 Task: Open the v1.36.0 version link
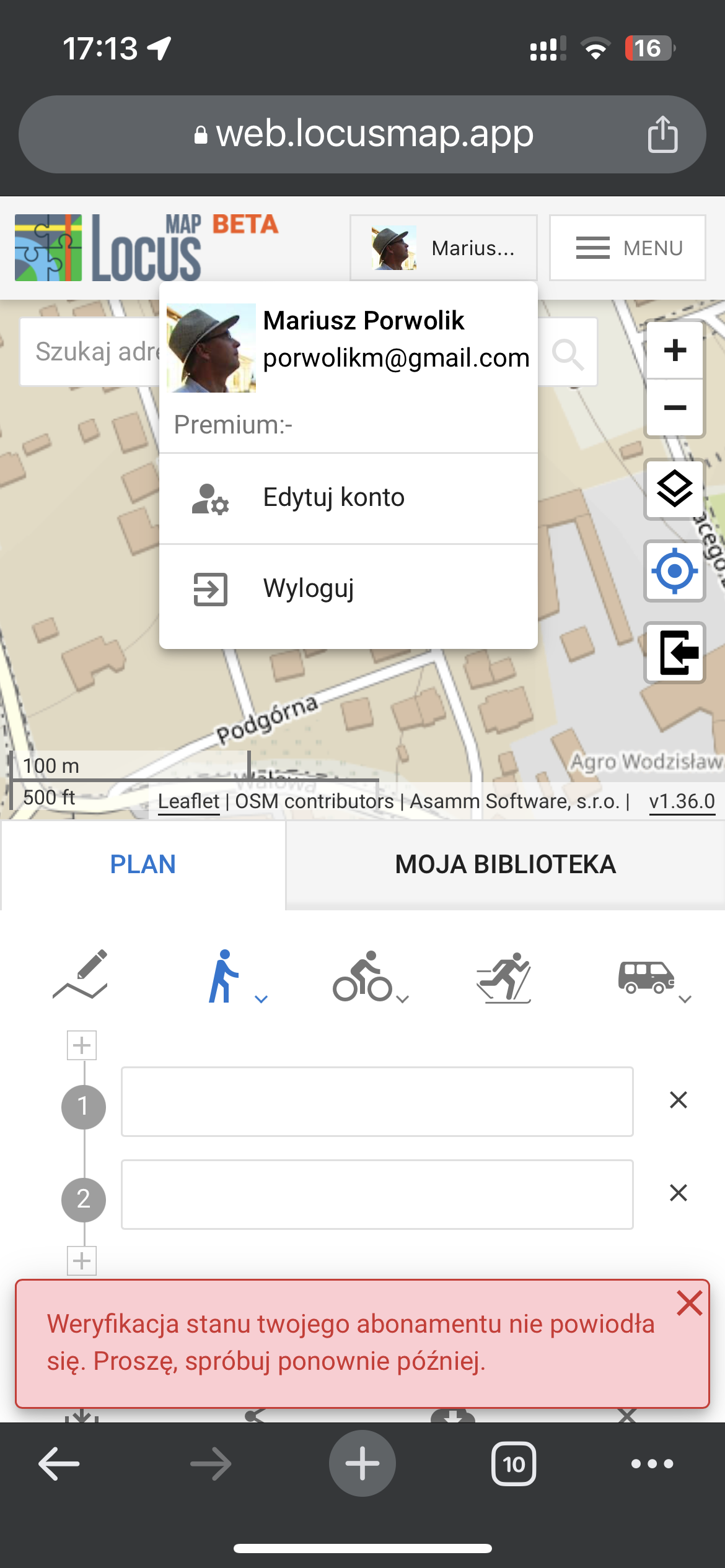click(x=682, y=801)
